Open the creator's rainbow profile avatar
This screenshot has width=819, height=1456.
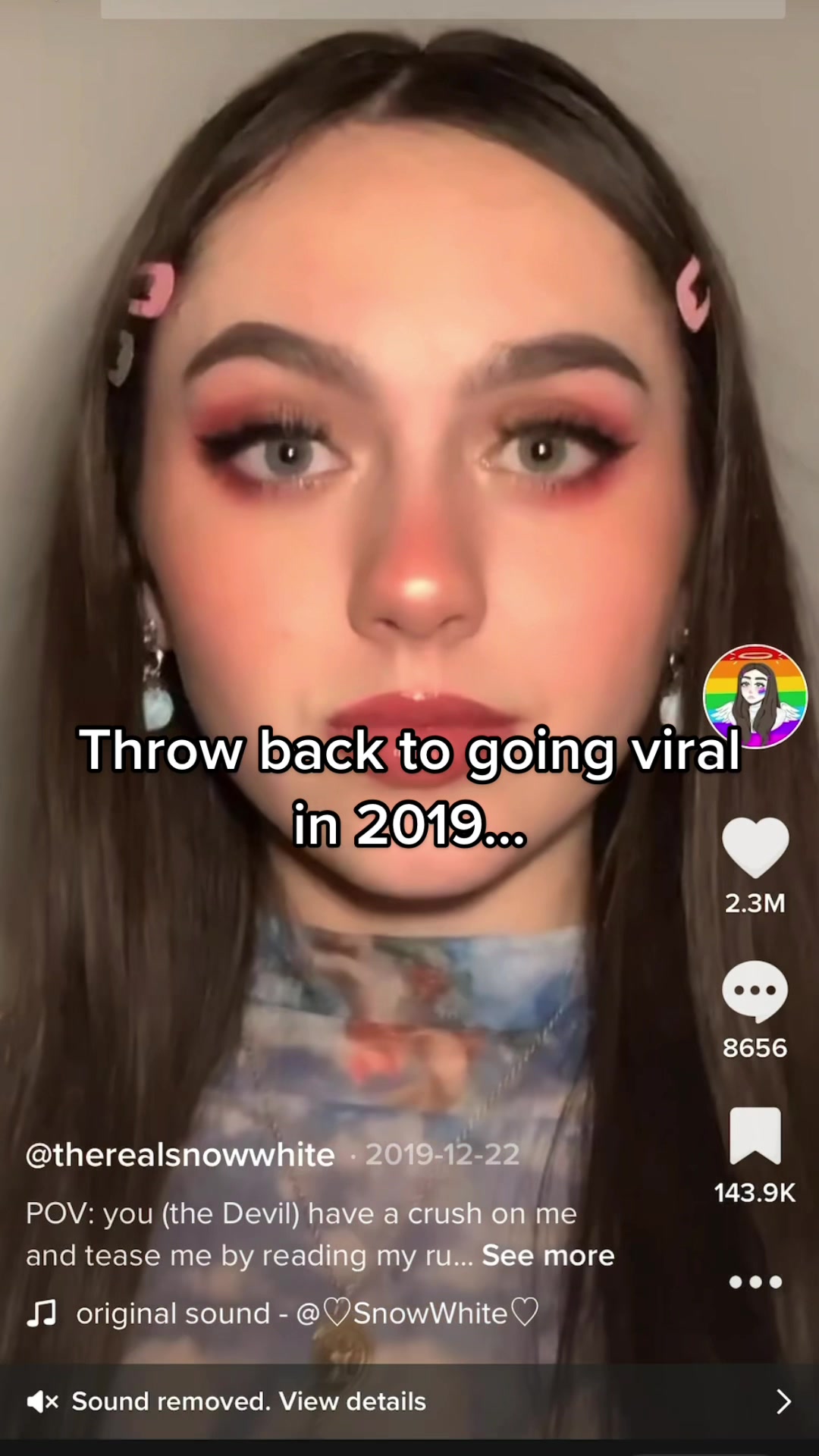click(x=755, y=696)
